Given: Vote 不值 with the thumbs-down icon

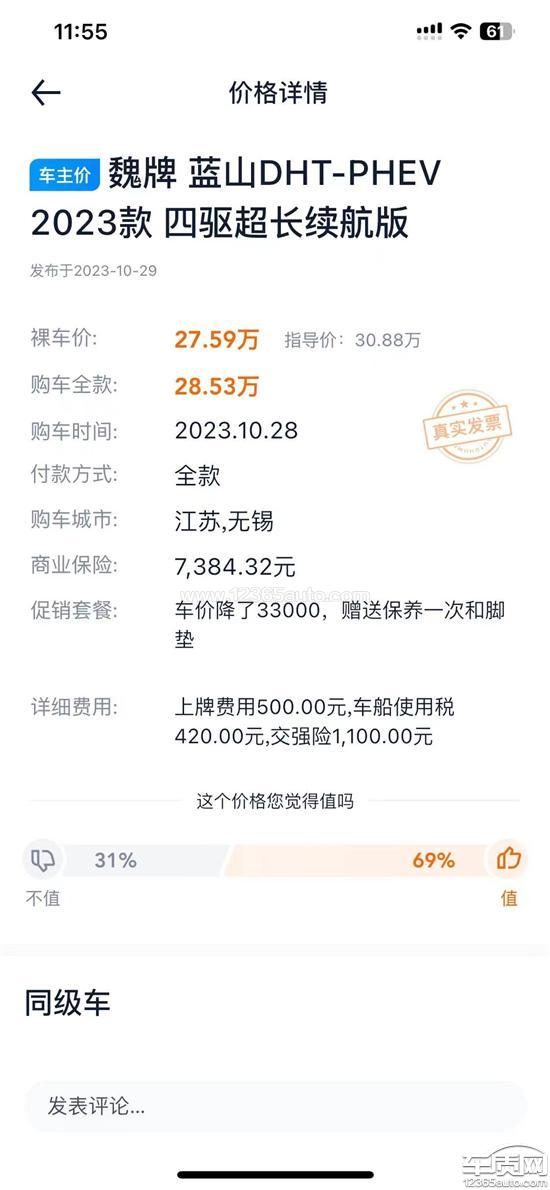Looking at the screenshot, I should [x=42, y=860].
